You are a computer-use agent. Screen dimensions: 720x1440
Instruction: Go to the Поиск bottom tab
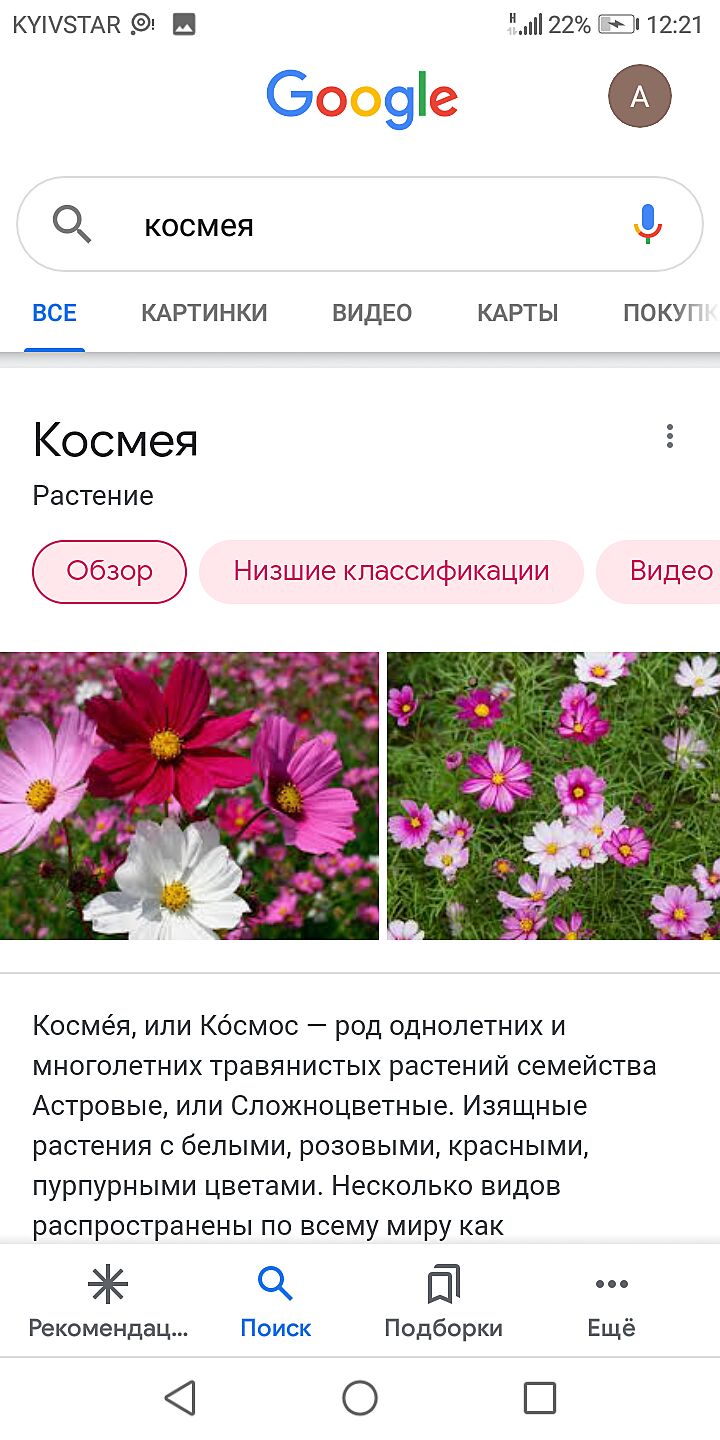coord(275,1300)
